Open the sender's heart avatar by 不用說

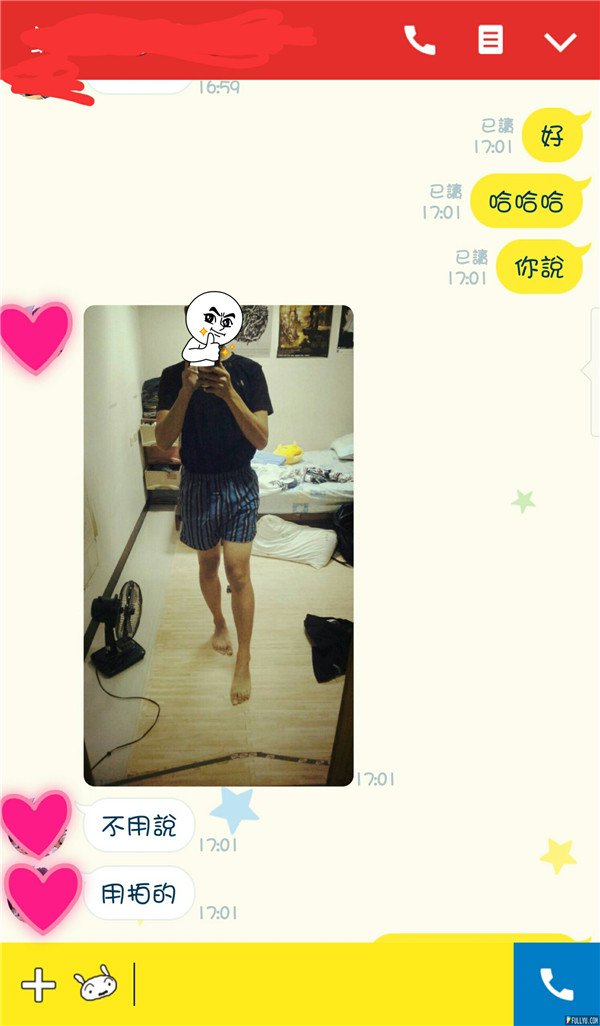(37, 822)
